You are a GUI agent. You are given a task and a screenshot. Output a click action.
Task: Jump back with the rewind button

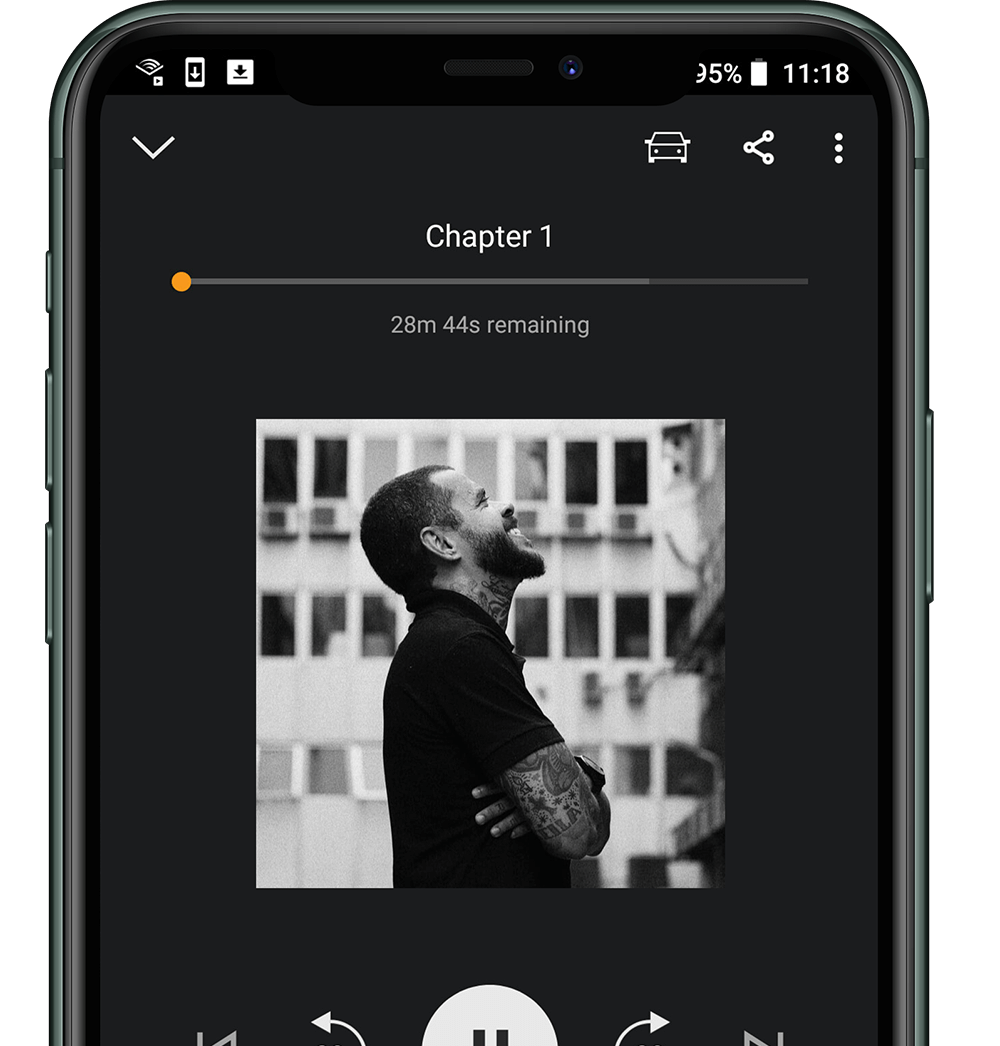click(338, 1030)
